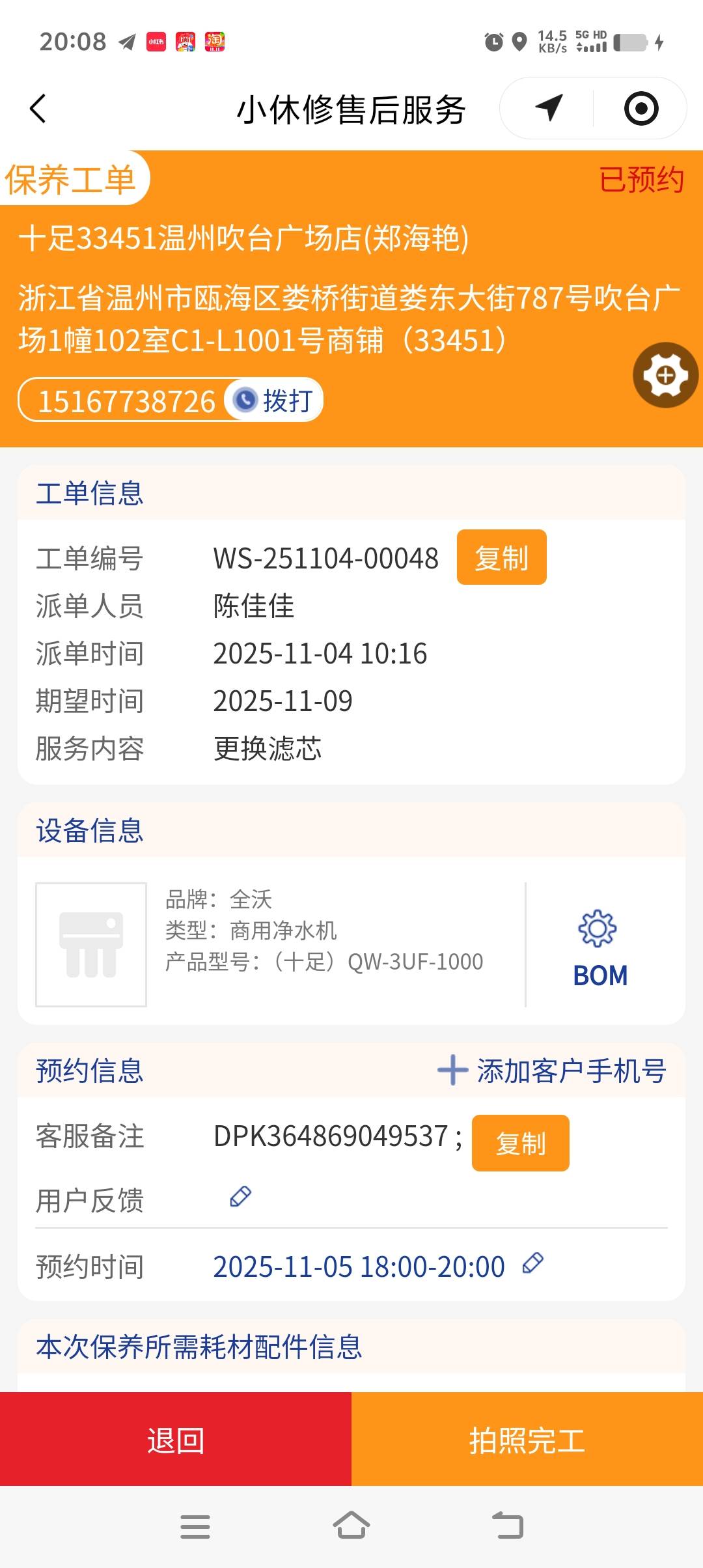The image size is (703, 1568).
Task: Call the customer via 拨打 button
Action: (275, 400)
